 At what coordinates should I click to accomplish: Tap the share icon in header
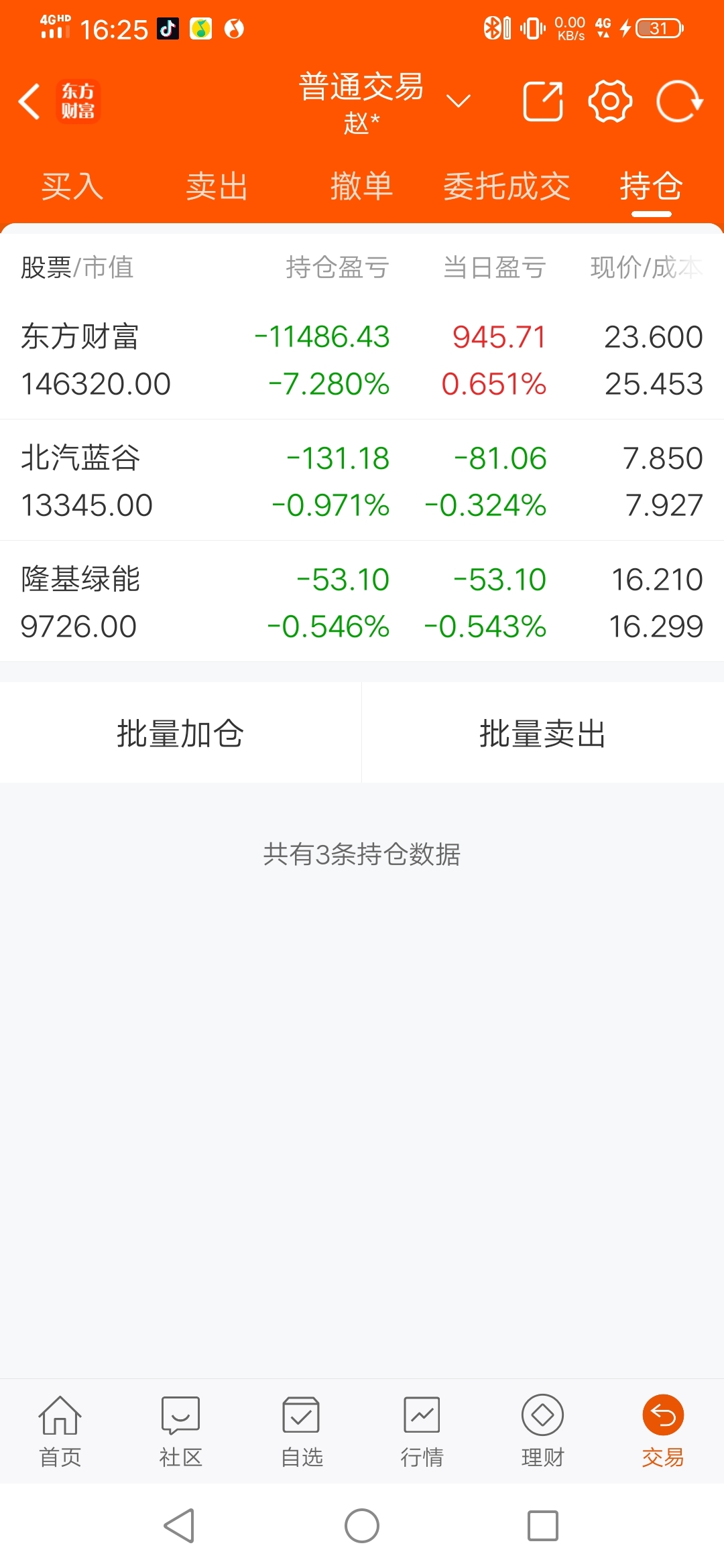pyautogui.click(x=542, y=102)
